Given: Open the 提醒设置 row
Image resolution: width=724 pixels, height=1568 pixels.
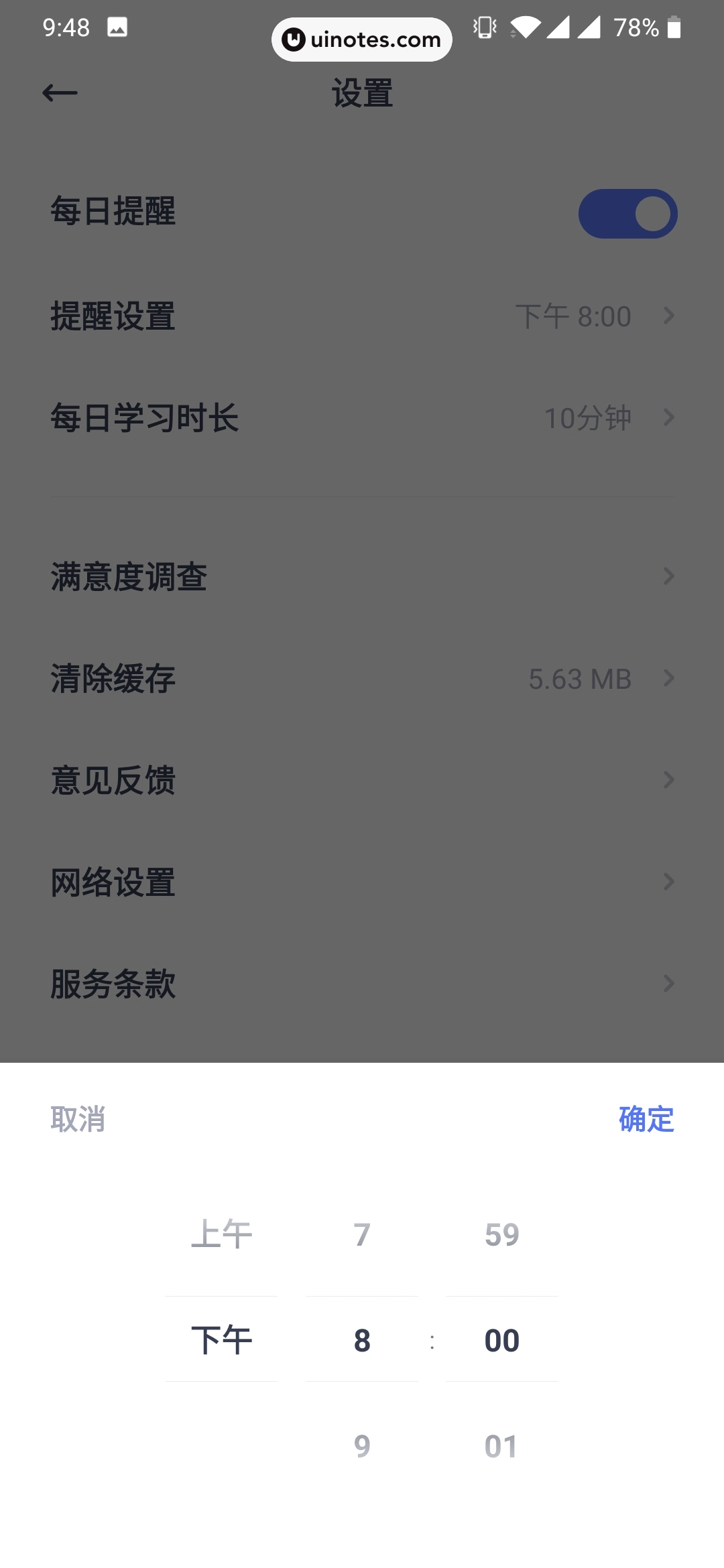Looking at the screenshot, I should [362, 316].
